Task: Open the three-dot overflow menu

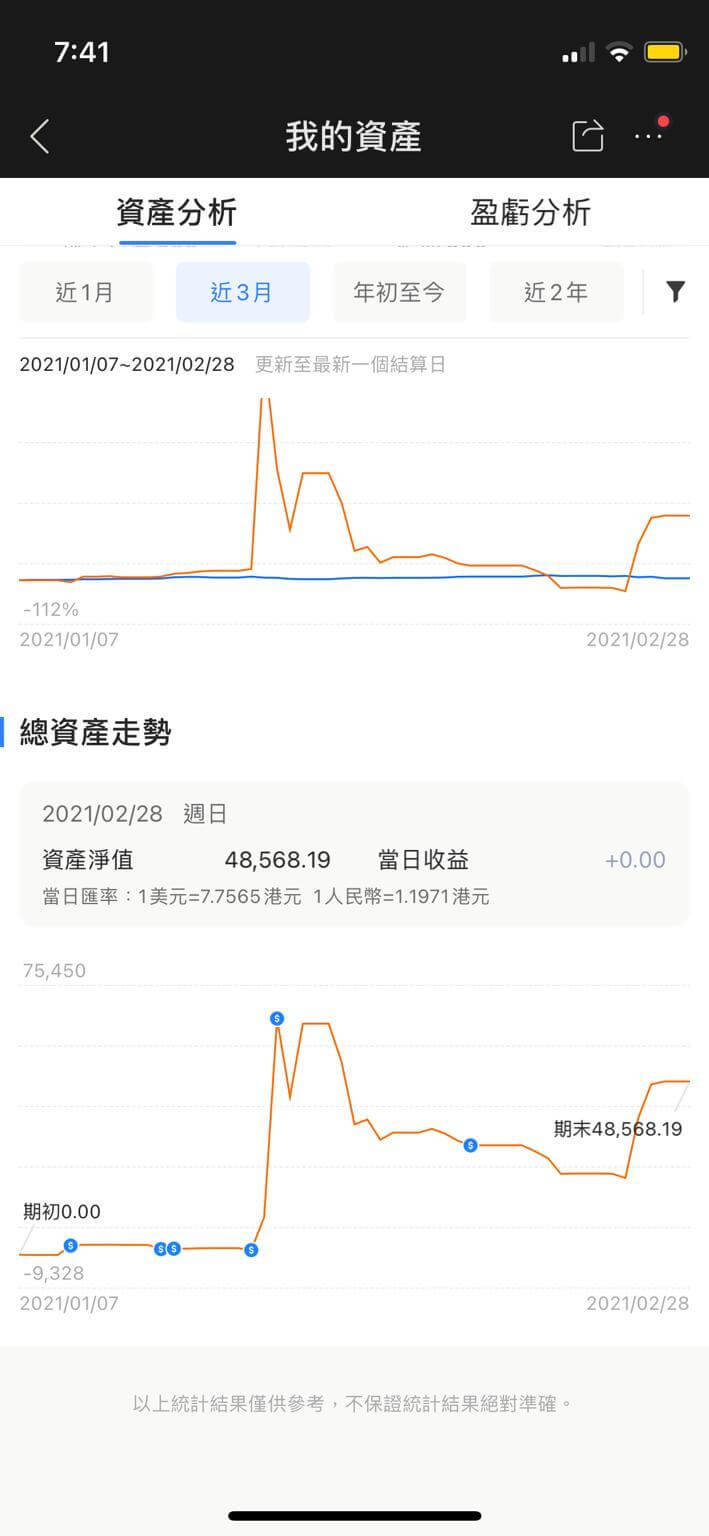Action: tap(649, 136)
